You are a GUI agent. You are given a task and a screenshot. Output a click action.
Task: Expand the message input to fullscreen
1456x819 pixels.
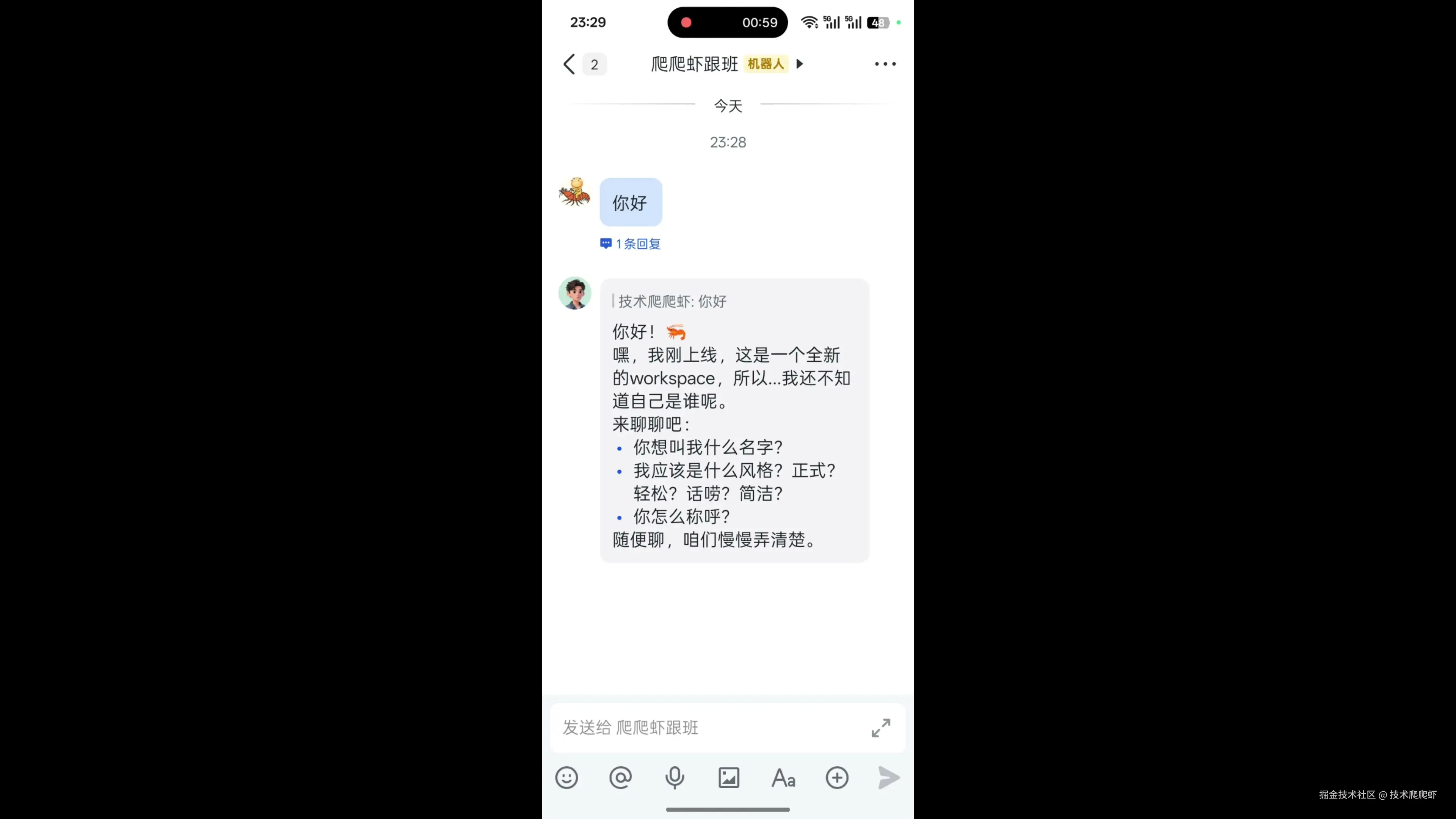(x=880, y=728)
